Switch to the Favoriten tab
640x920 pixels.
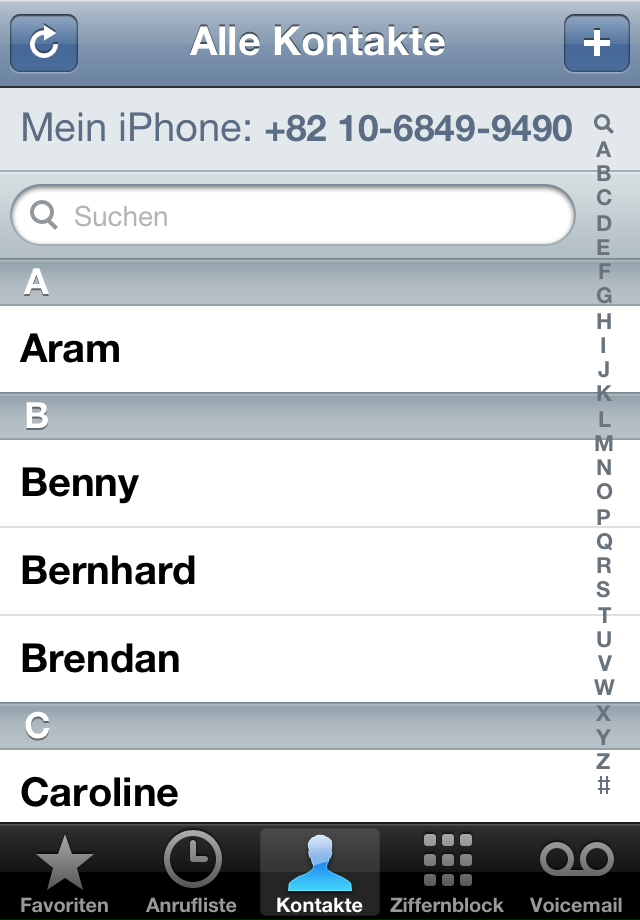click(64, 872)
